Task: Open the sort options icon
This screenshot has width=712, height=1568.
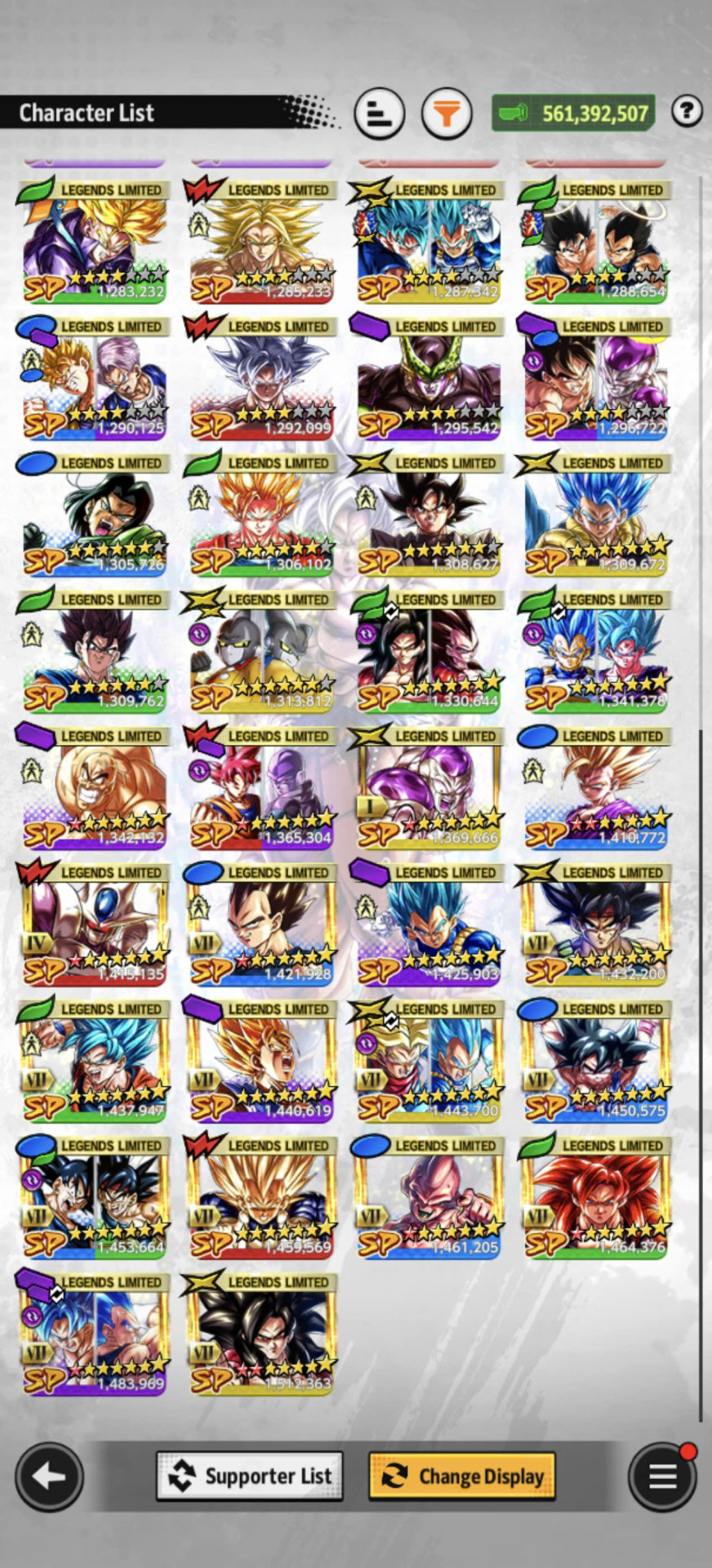Action: tap(380, 114)
